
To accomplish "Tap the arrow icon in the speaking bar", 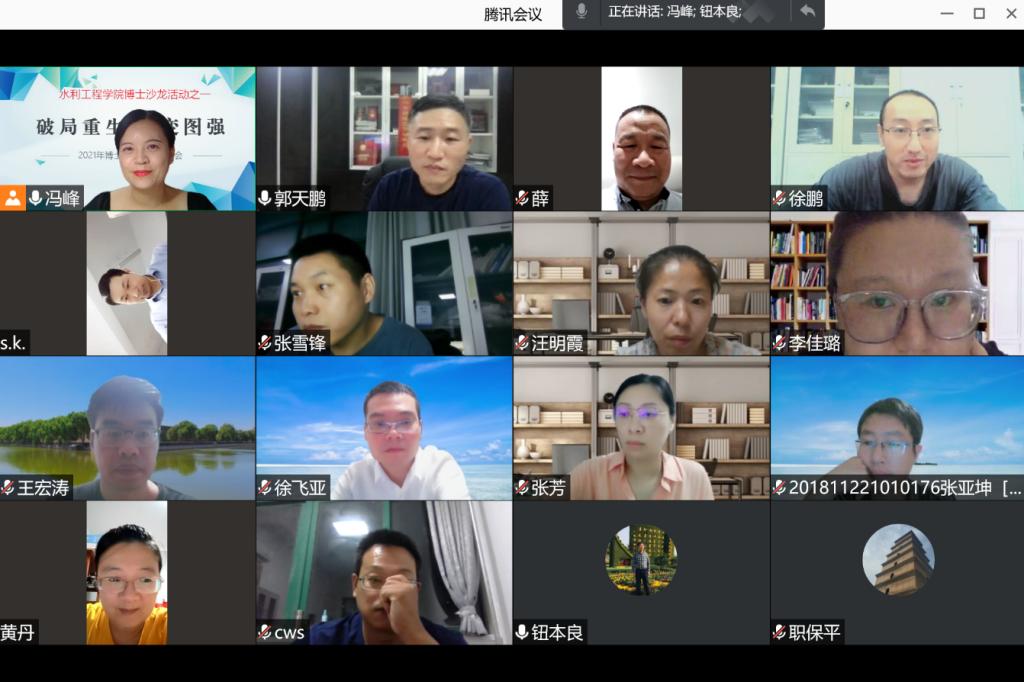I will 807,12.
